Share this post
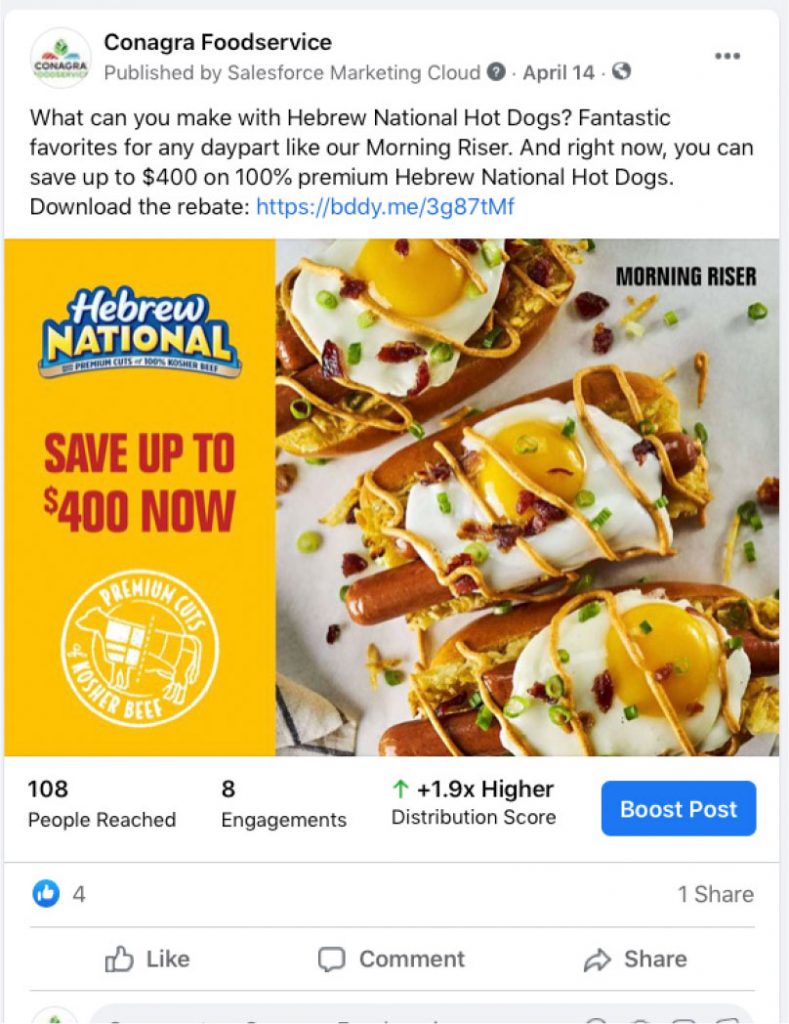 pyautogui.click(x=634, y=959)
